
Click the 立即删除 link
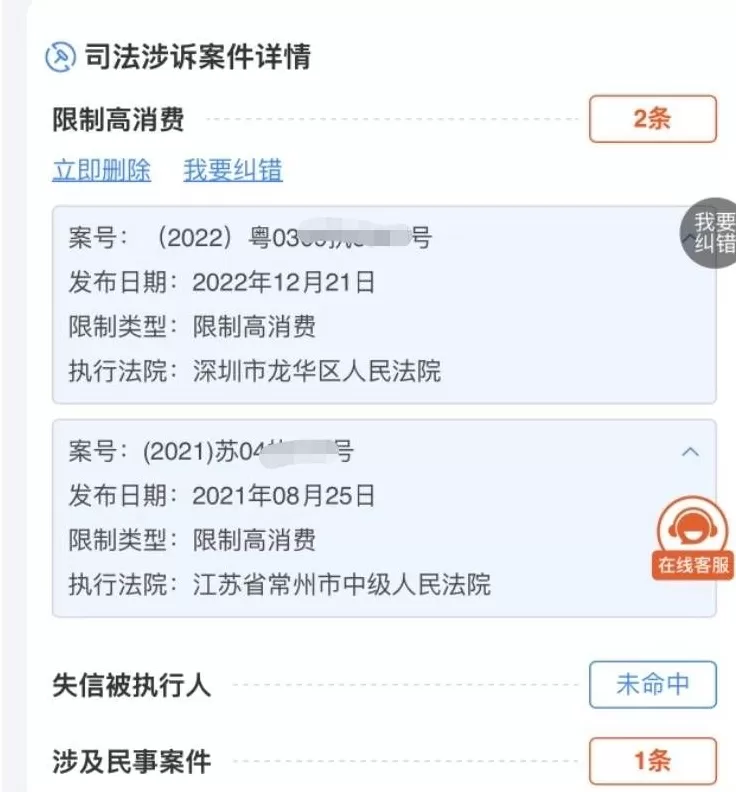101,171
